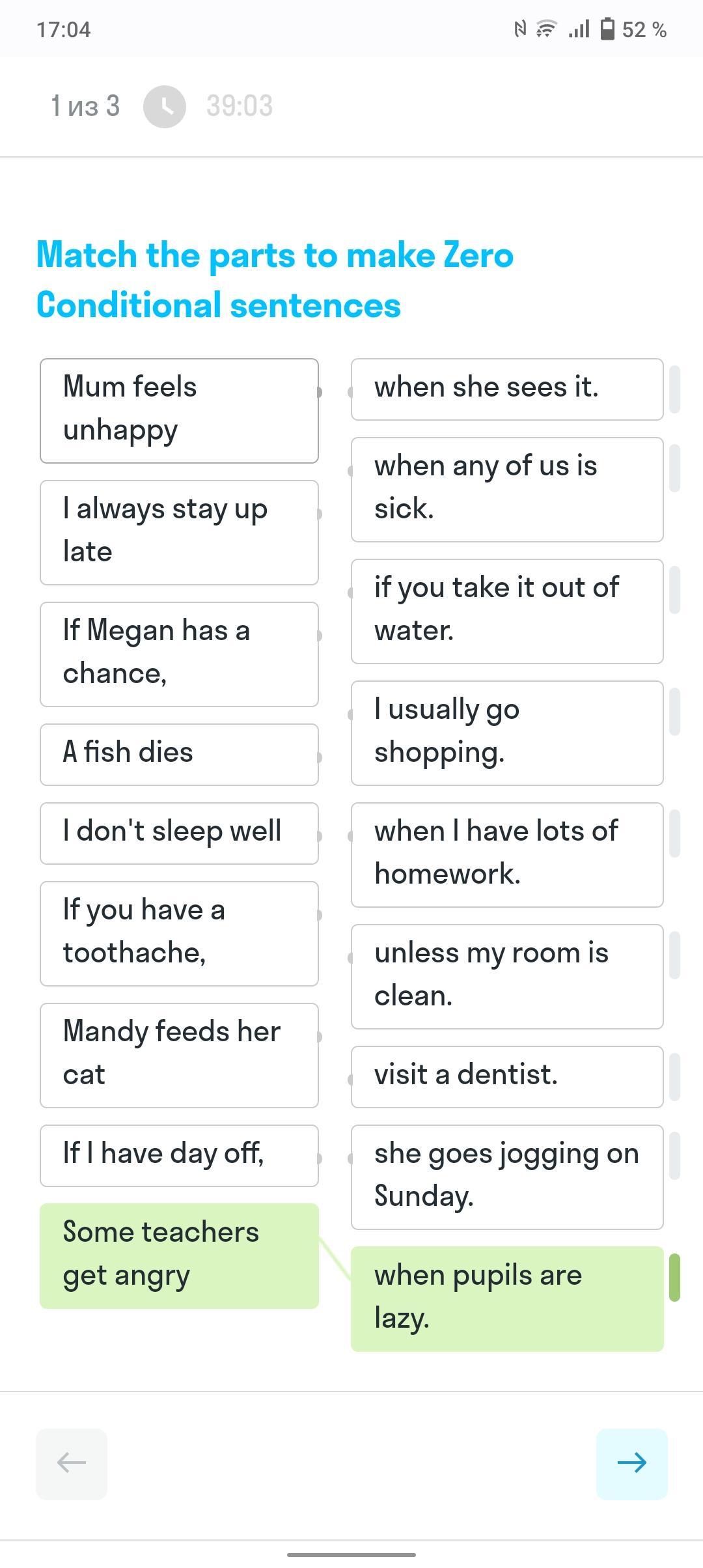Select 'when any of us is sick.' ending
703x1568 pixels.
pyautogui.click(x=507, y=489)
